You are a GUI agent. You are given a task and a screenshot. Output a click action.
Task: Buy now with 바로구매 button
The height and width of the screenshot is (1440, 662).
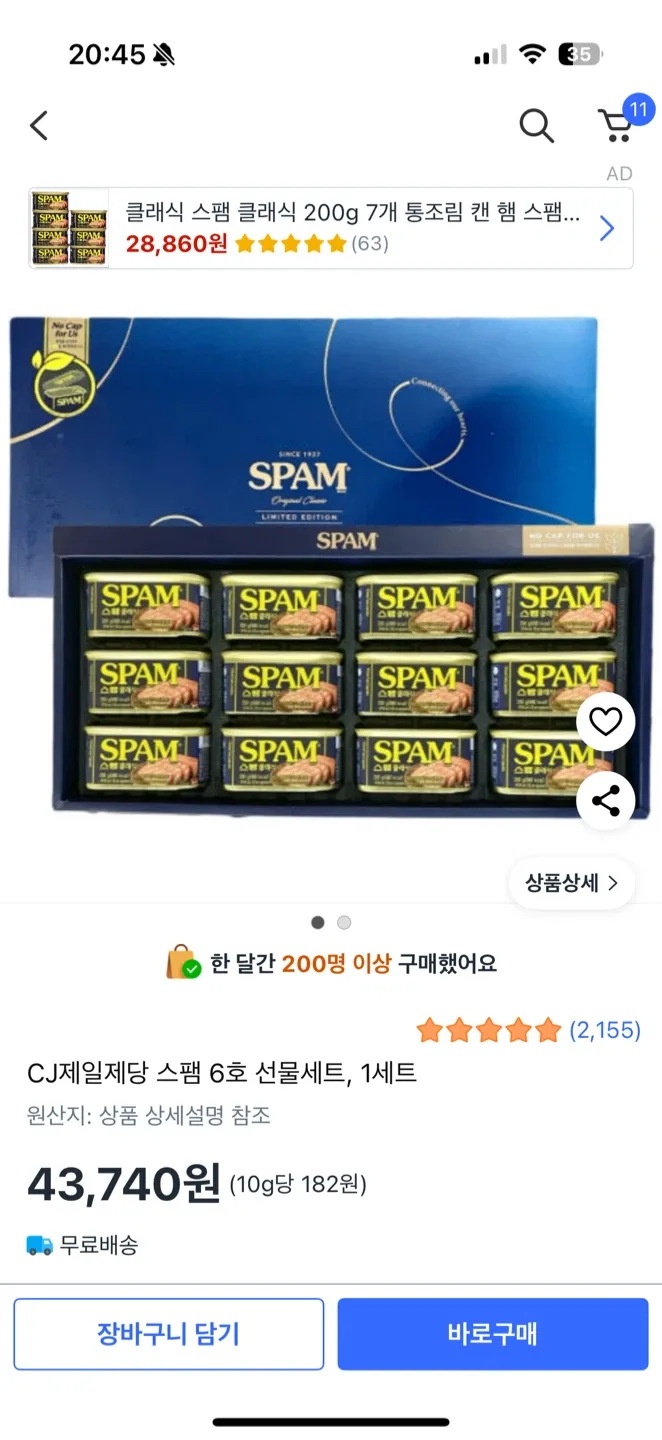pyautogui.click(x=493, y=1334)
